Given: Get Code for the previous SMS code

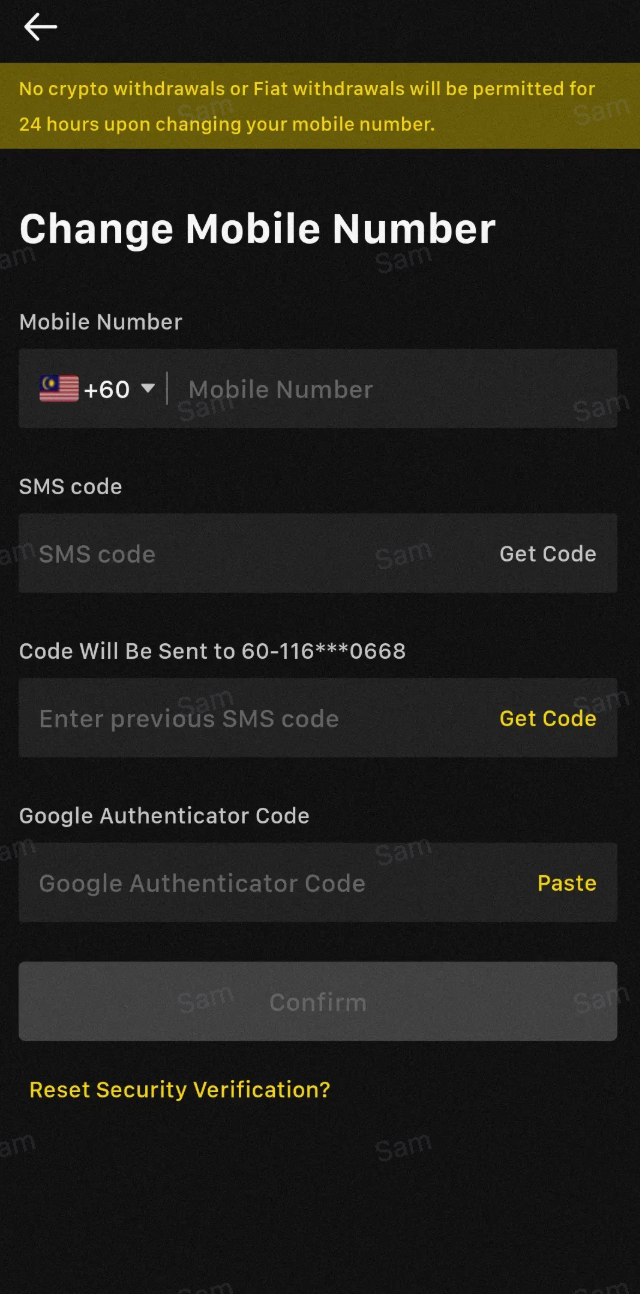Looking at the screenshot, I should 547,719.
